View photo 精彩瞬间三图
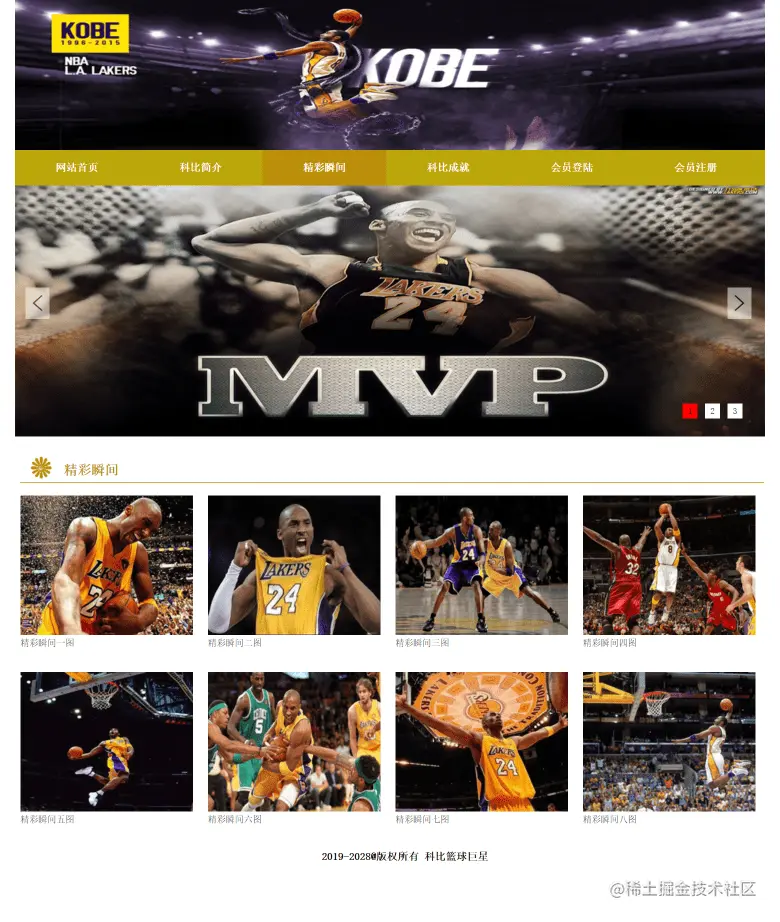Viewport: 780px width, 922px height. [481, 565]
